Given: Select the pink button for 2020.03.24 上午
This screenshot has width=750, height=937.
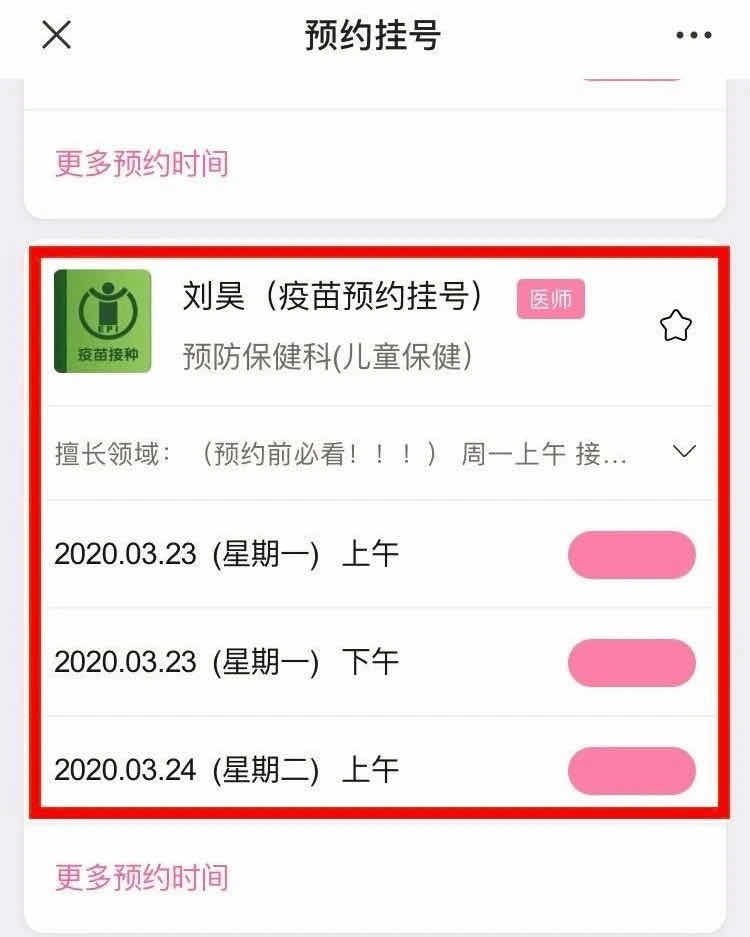Looking at the screenshot, I should point(631,770).
